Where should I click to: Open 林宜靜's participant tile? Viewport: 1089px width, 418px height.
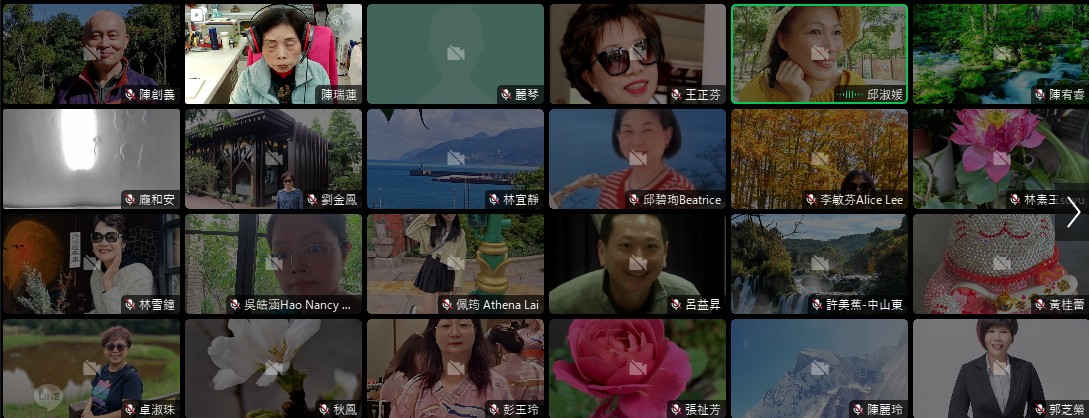coord(455,159)
